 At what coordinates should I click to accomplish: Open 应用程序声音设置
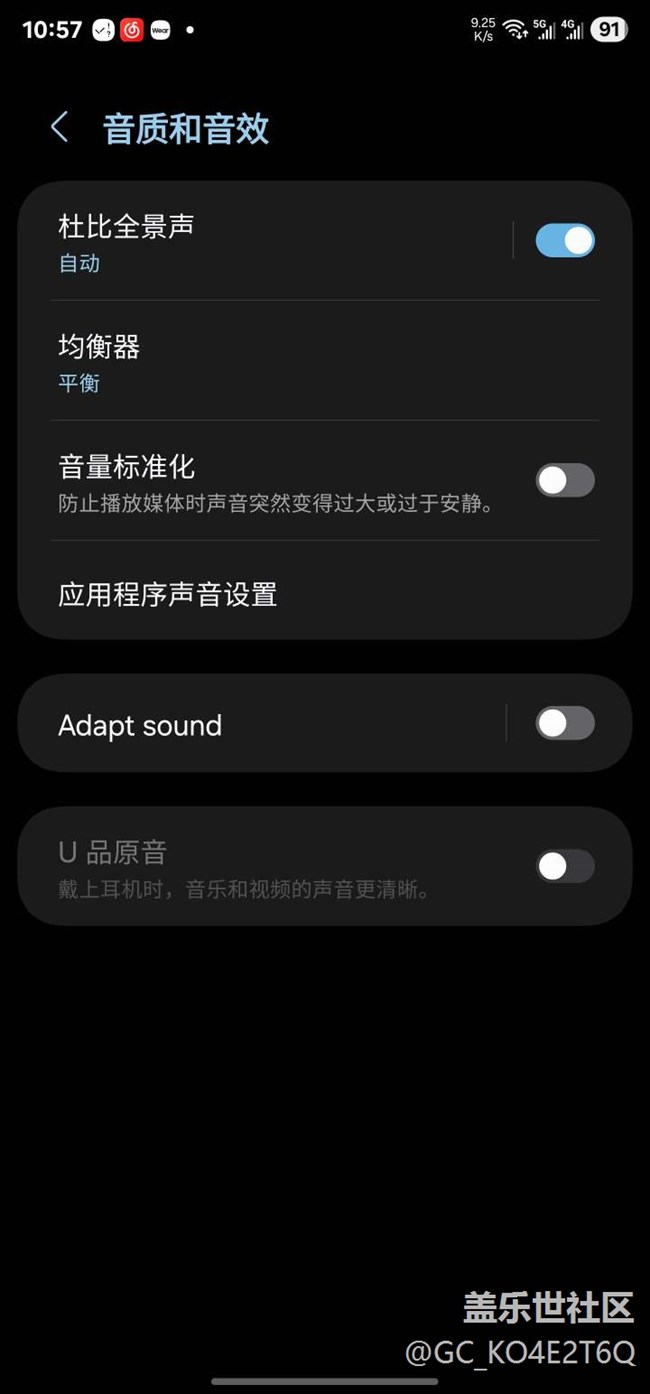(x=300, y=595)
